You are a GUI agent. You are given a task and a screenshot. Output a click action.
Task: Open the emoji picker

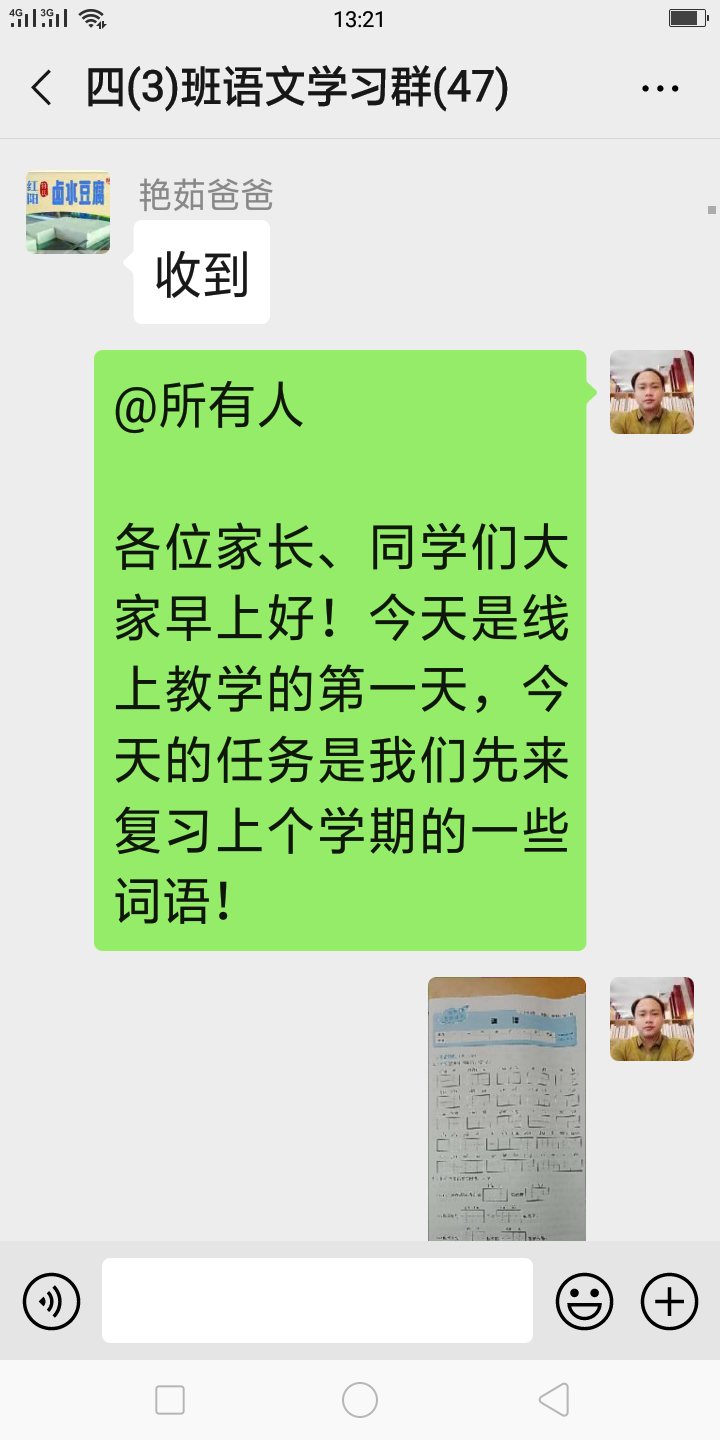[584, 1301]
